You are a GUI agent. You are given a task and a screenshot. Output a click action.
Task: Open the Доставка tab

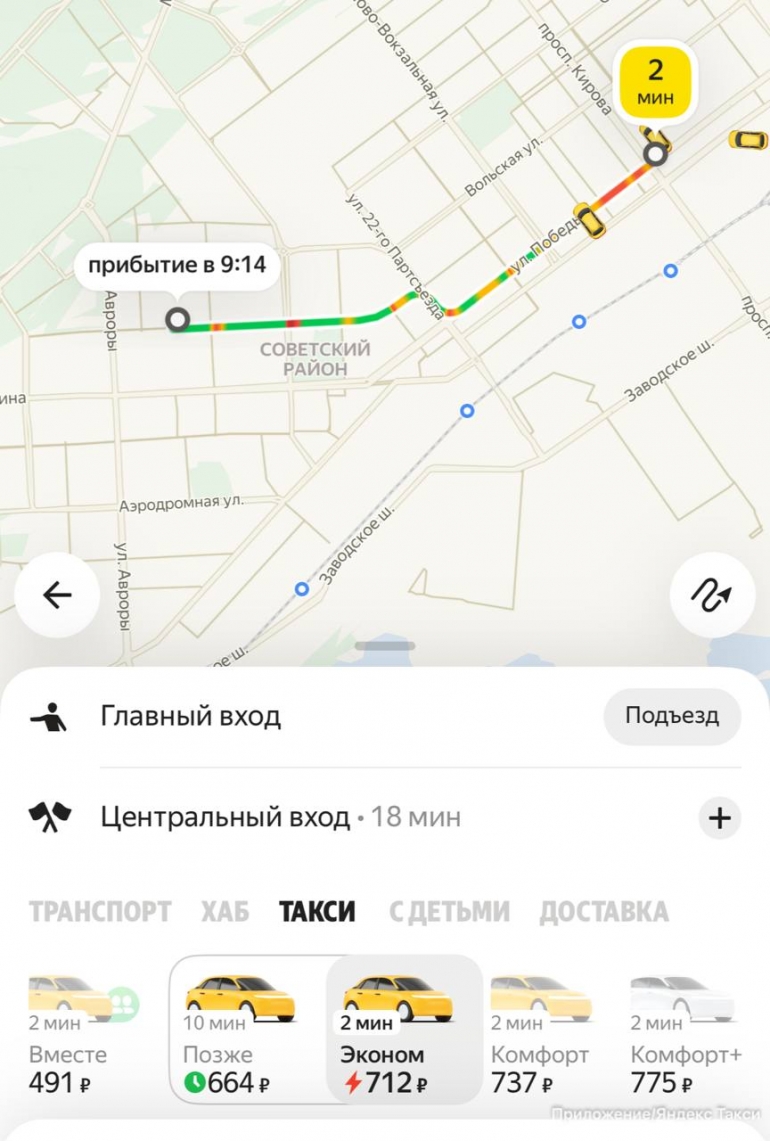click(604, 912)
